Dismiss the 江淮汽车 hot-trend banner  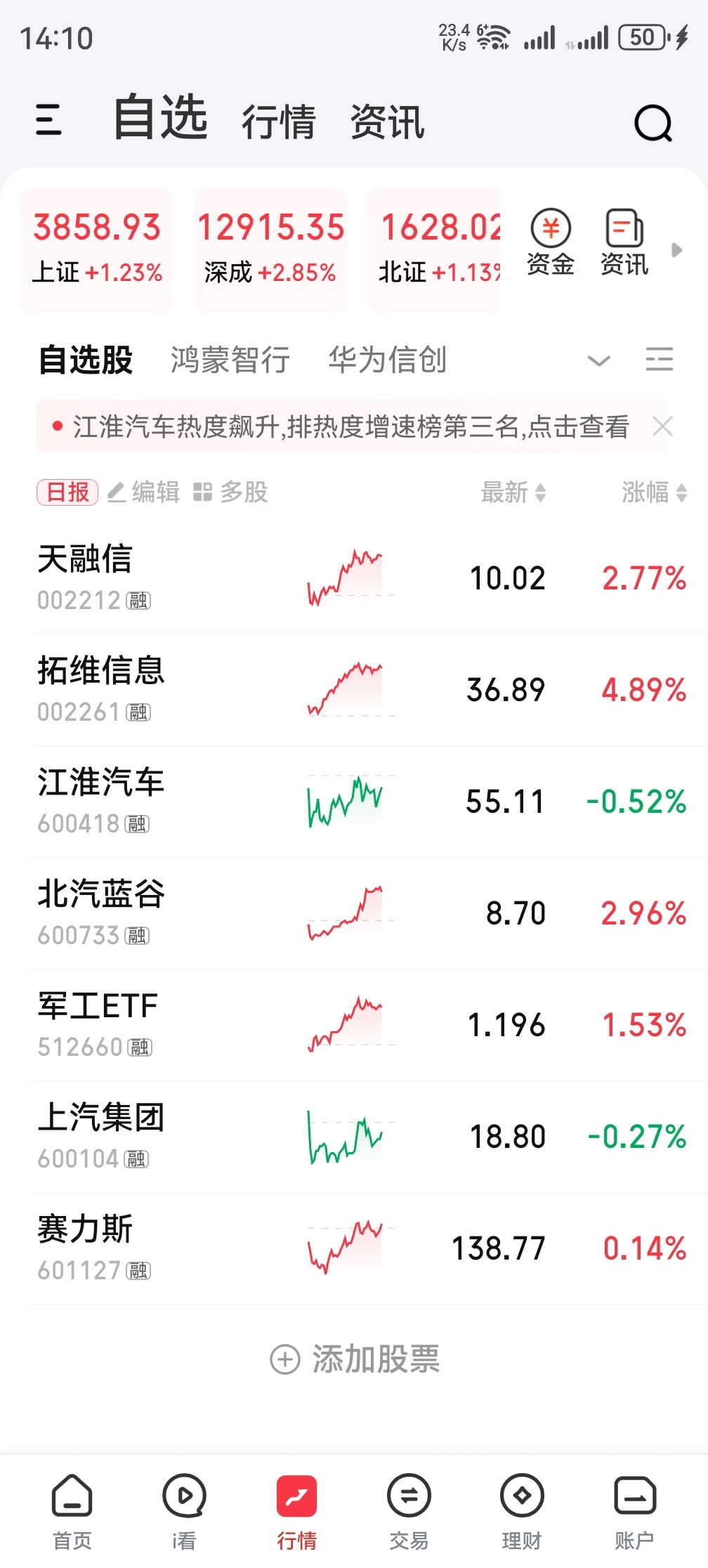pos(662,426)
